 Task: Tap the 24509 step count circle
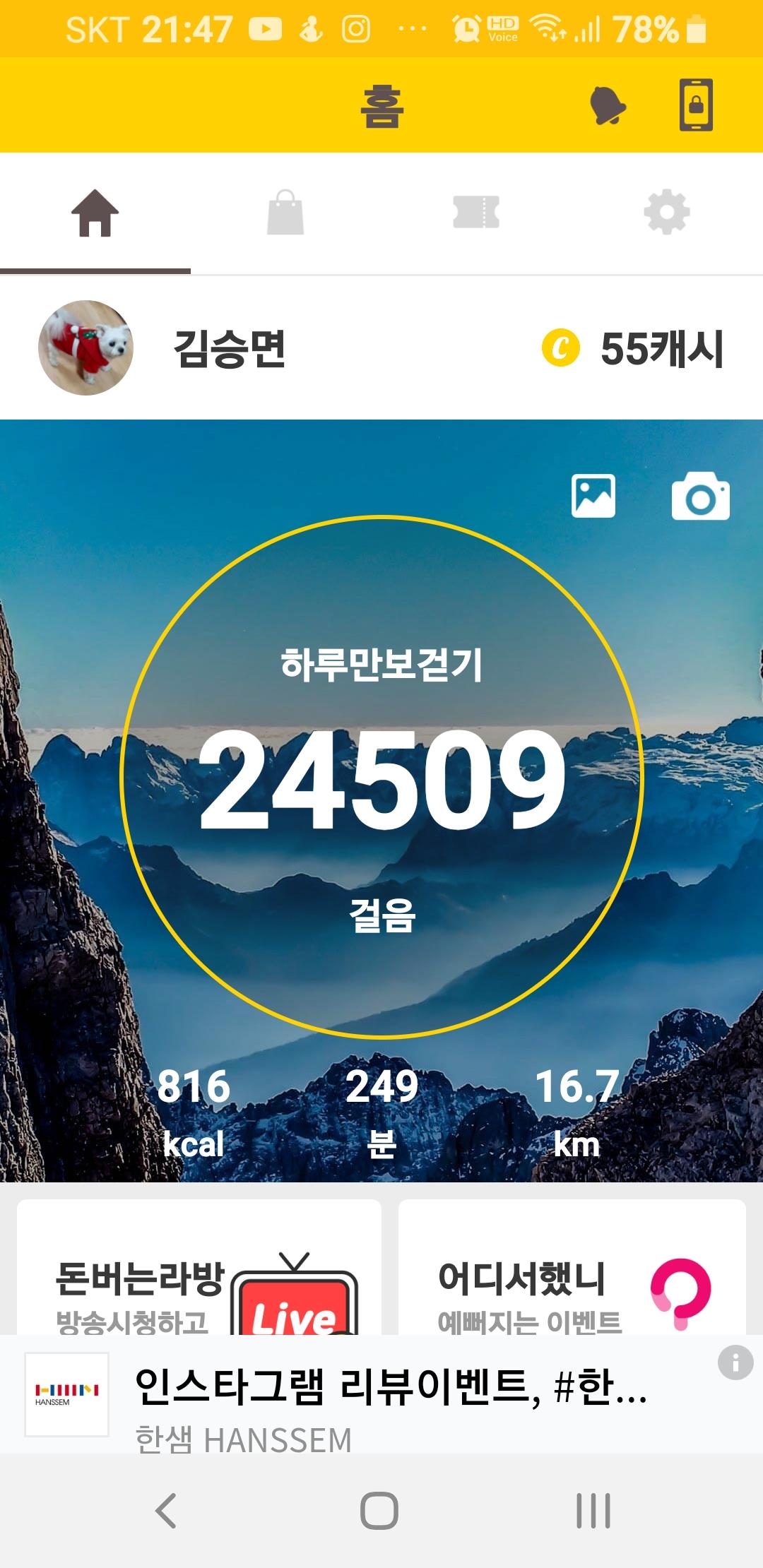(381, 777)
